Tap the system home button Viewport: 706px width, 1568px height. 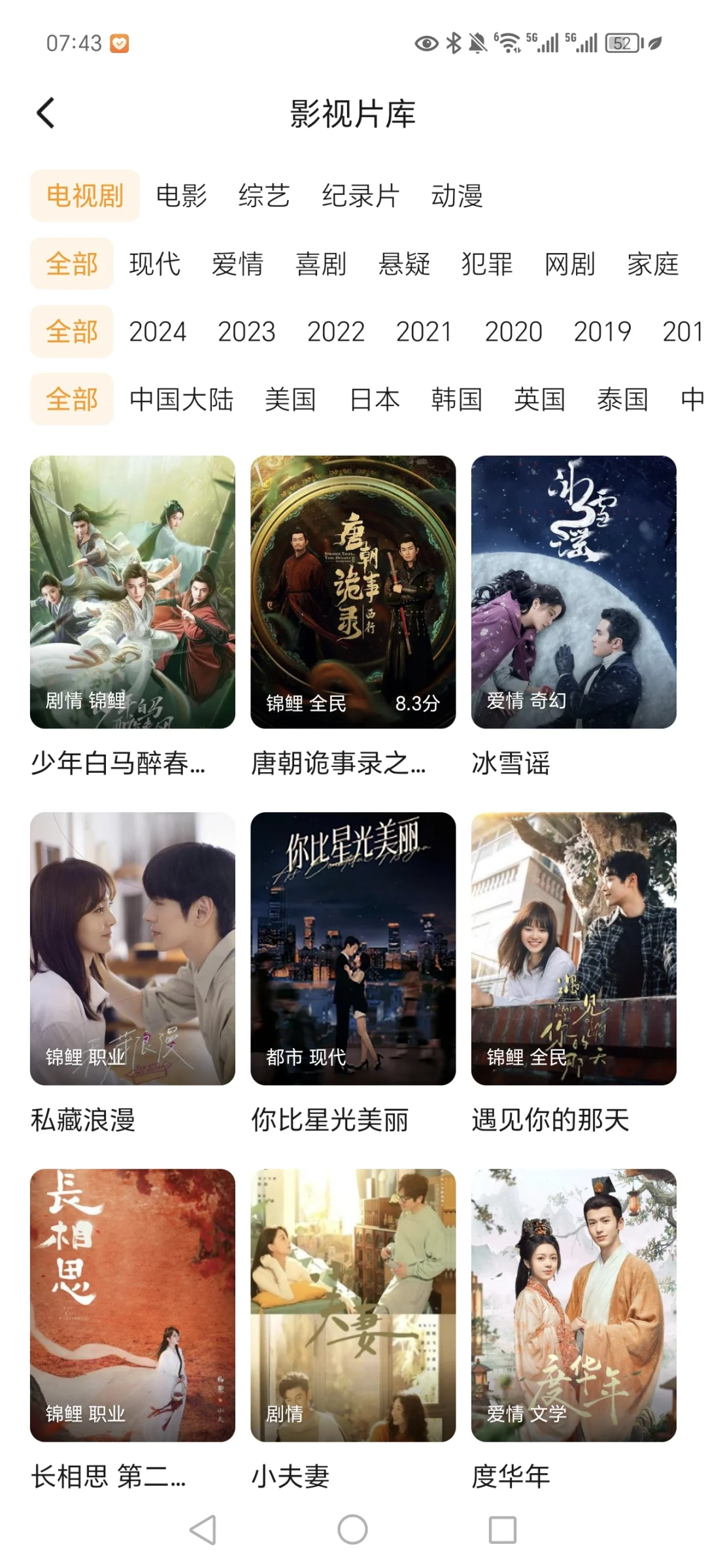click(352, 1530)
